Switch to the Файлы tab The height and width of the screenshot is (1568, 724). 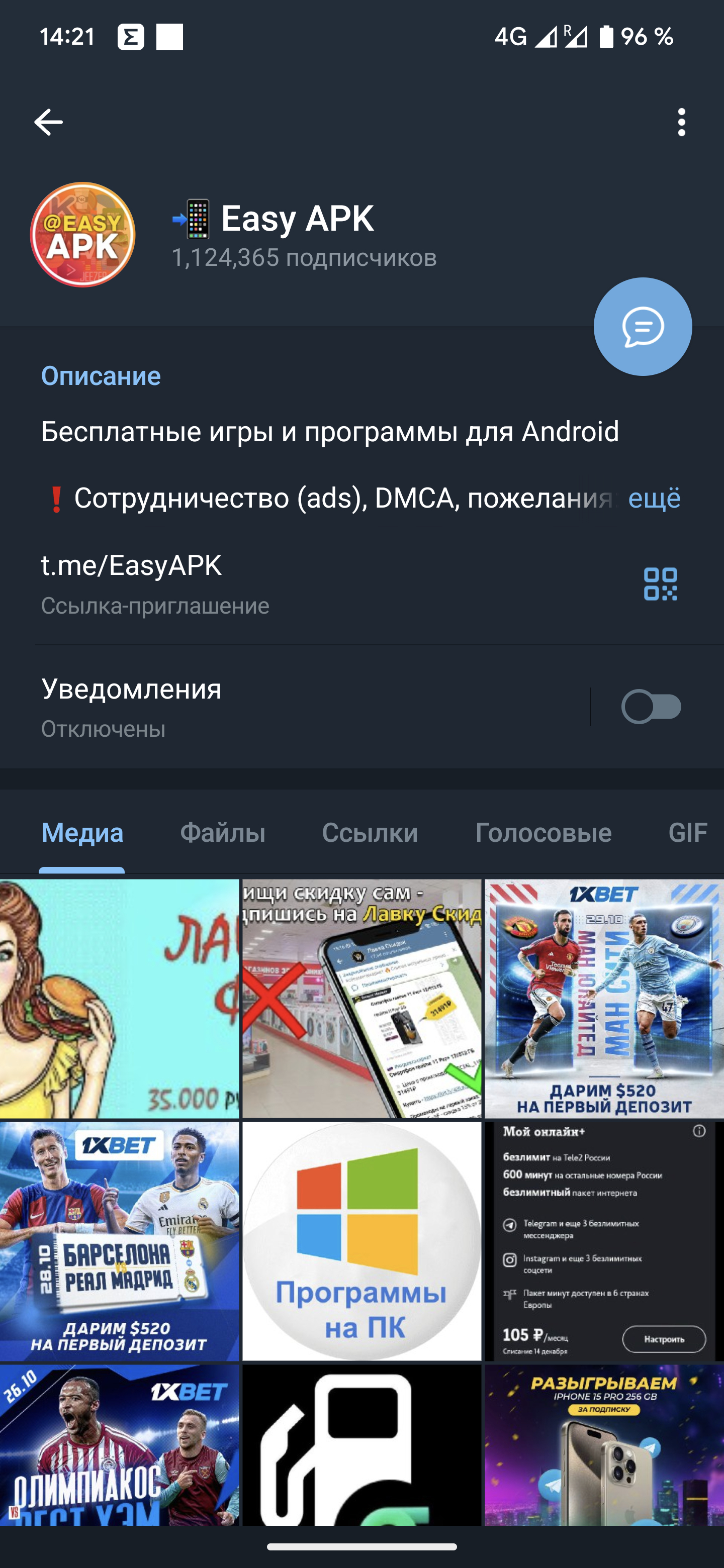222,833
